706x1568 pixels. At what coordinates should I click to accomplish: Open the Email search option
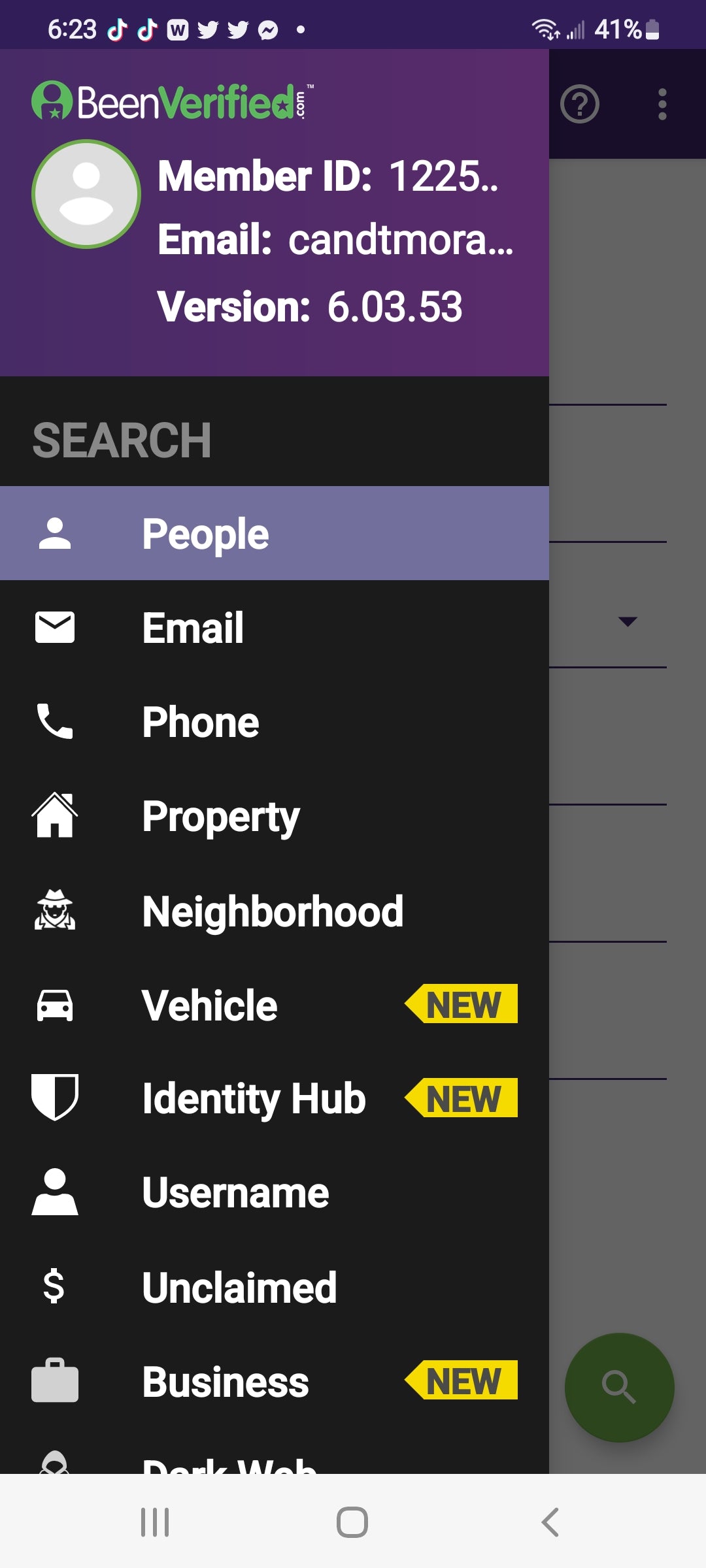[x=275, y=627]
